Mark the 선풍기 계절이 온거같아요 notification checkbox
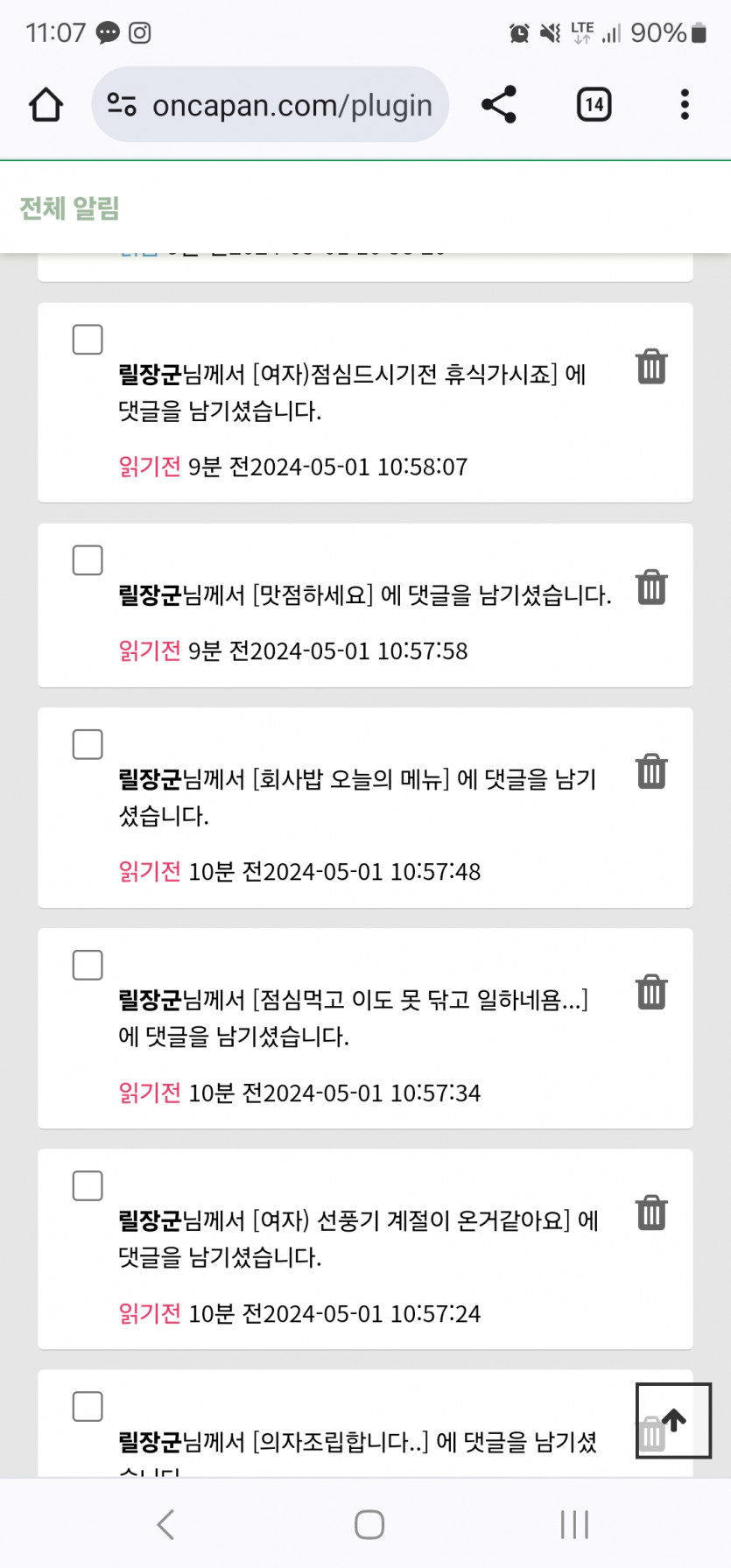 click(88, 1185)
